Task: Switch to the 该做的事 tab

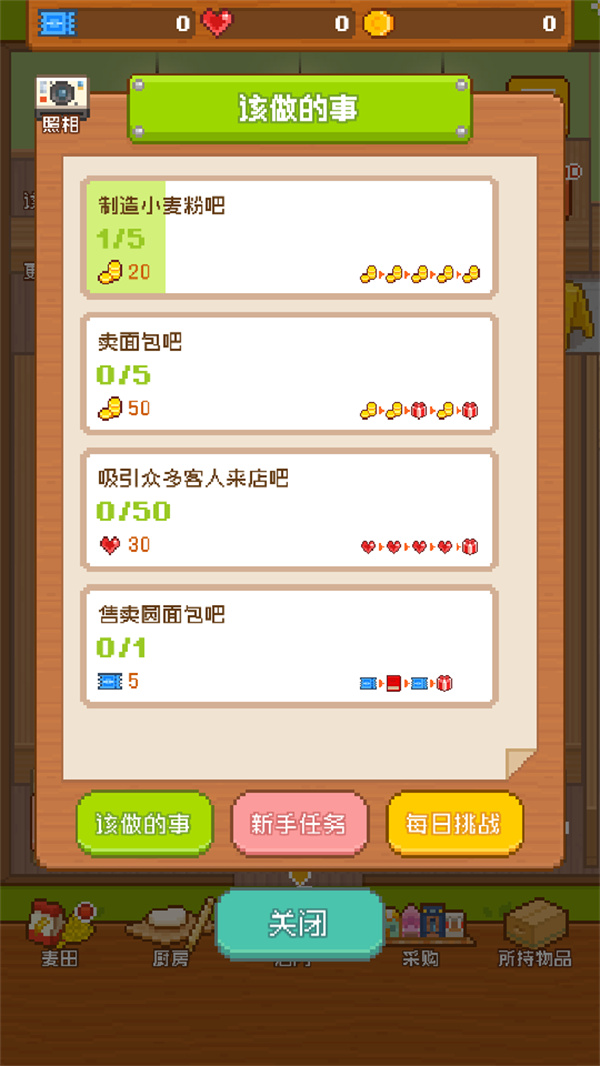Action: pyautogui.click(x=144, y=824)
